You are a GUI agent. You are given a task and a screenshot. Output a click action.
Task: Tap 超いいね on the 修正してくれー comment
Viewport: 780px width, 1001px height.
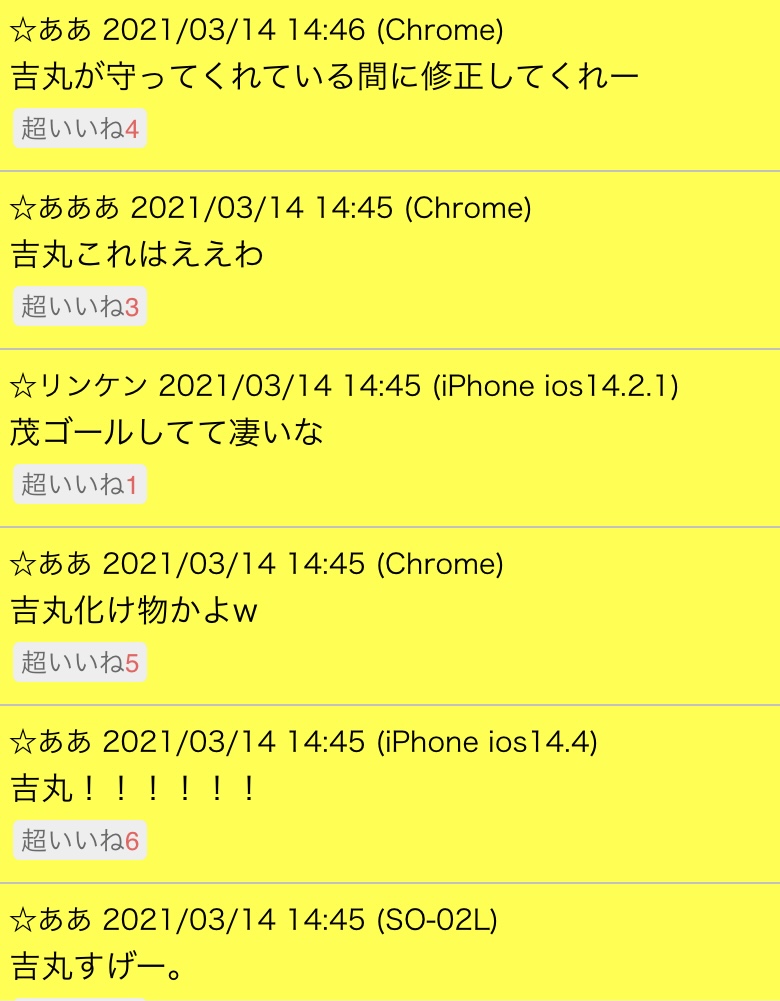pyautogui.click(x=80, y=129)
